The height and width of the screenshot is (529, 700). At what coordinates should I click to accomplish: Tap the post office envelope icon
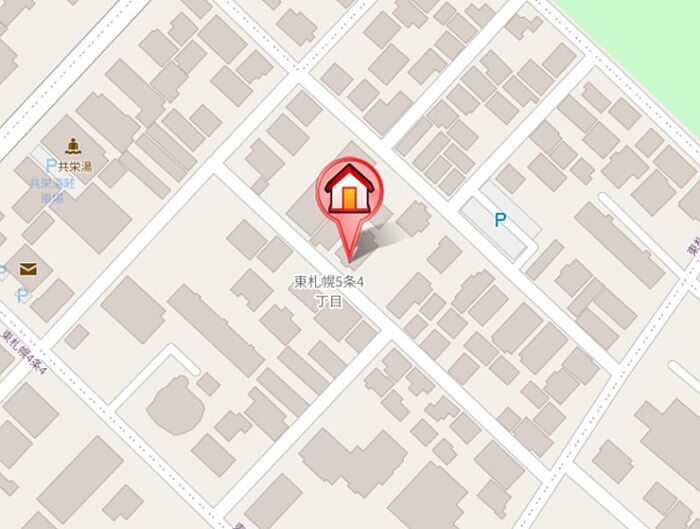(x=28, y=269)
